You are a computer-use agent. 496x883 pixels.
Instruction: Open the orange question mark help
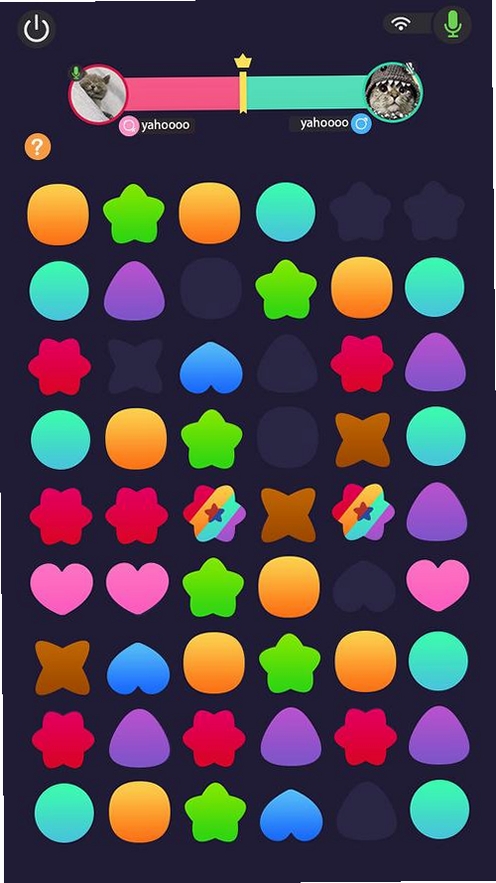(38, 148)
